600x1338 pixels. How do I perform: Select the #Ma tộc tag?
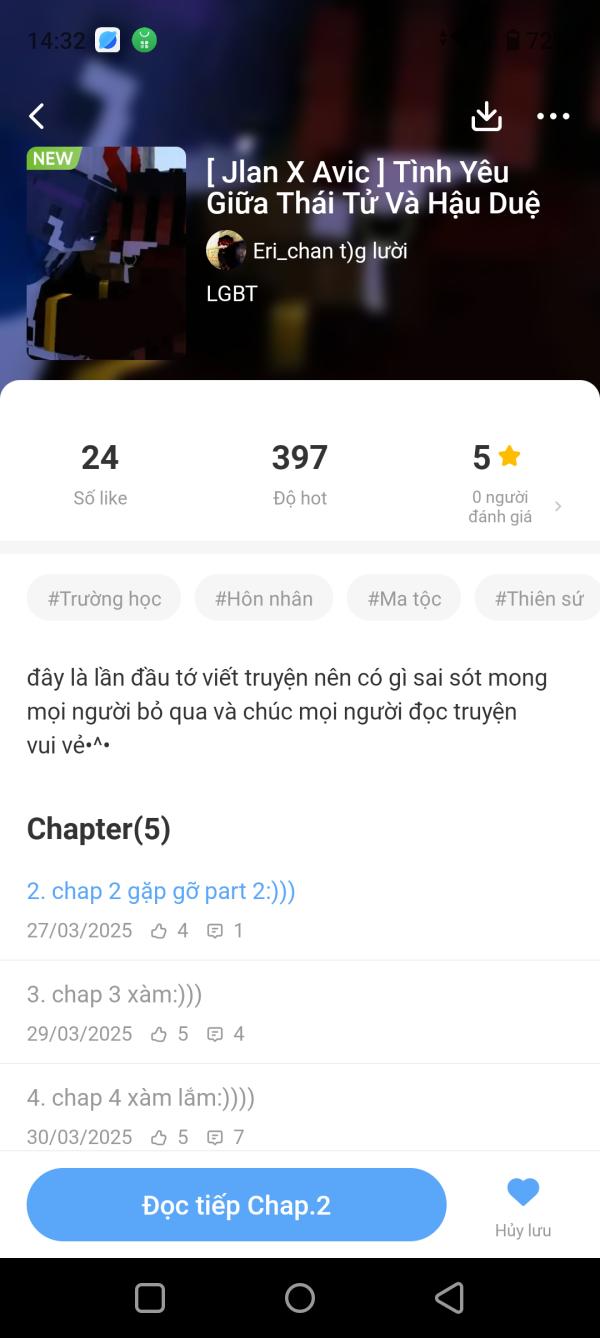pyautogui.click(x=404, y=598)
